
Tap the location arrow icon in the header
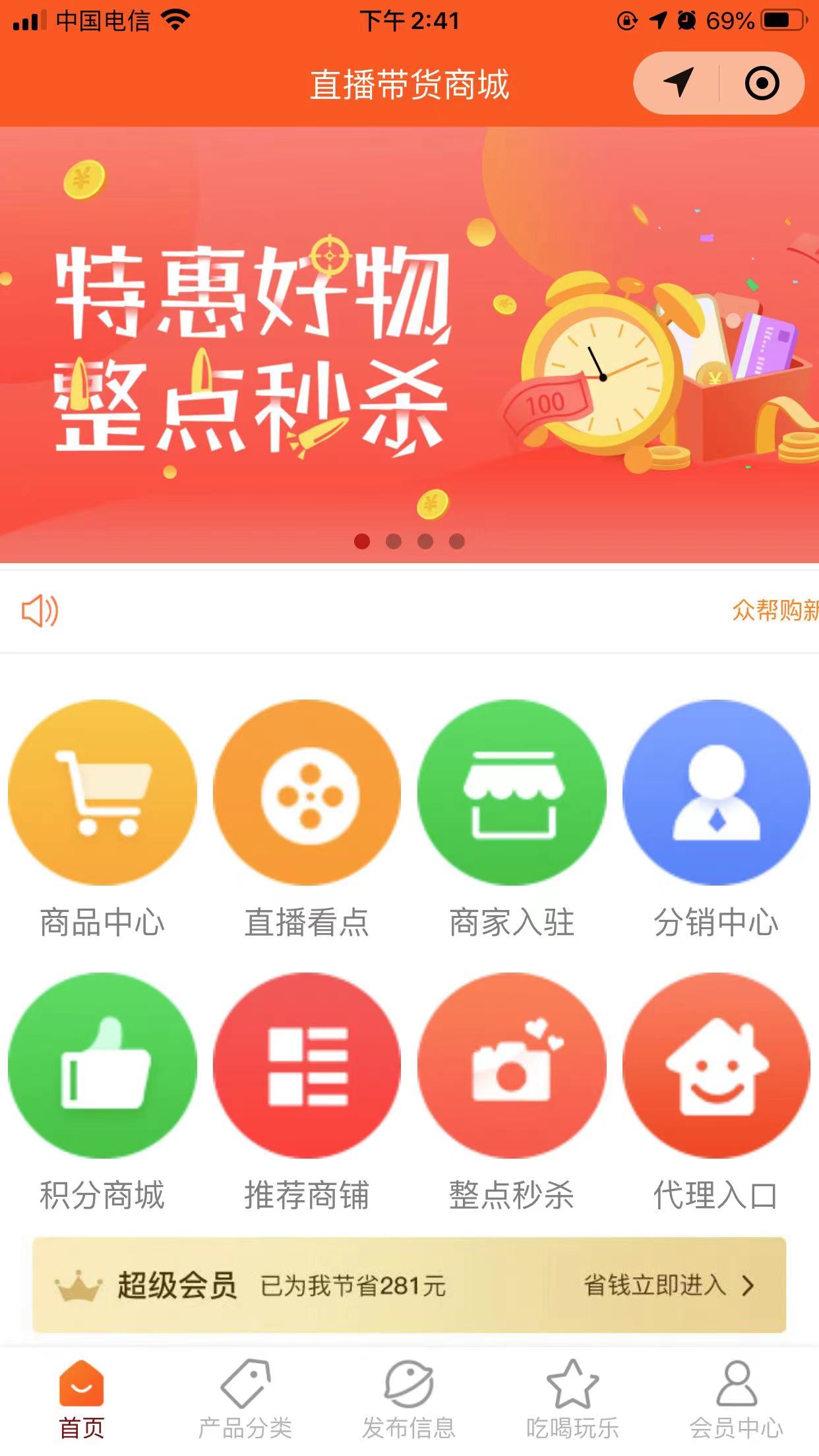pyautogui.click(x=678, y=83)
